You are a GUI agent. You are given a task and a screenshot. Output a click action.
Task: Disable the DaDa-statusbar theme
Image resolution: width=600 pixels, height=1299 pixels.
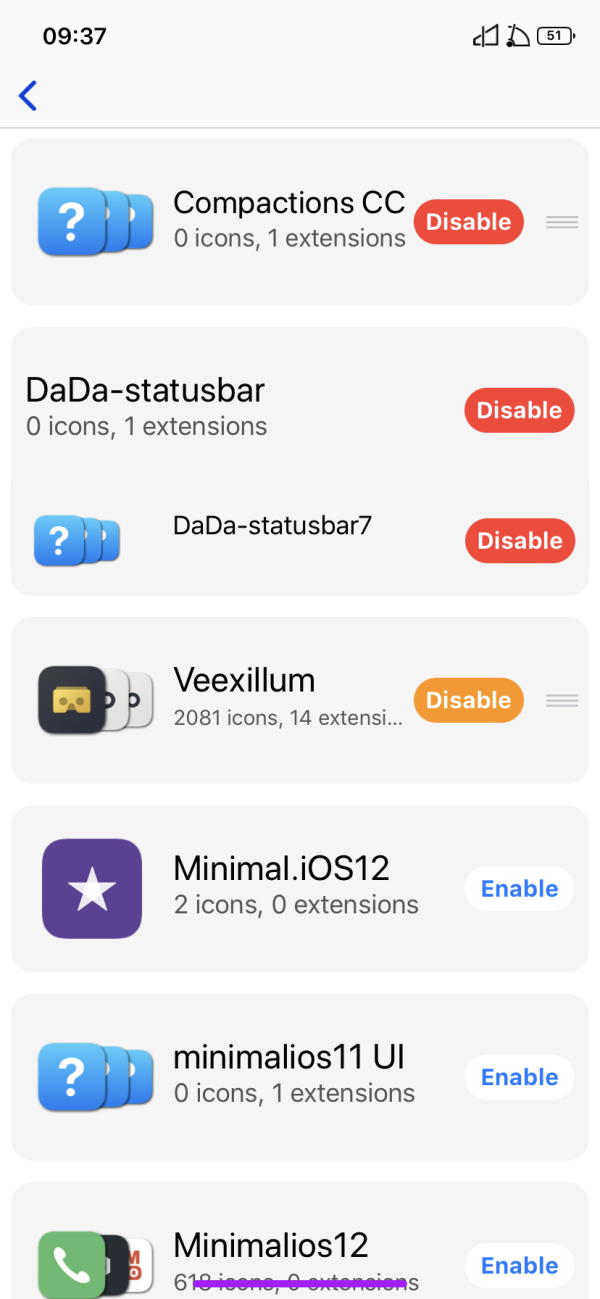(519, 411)
